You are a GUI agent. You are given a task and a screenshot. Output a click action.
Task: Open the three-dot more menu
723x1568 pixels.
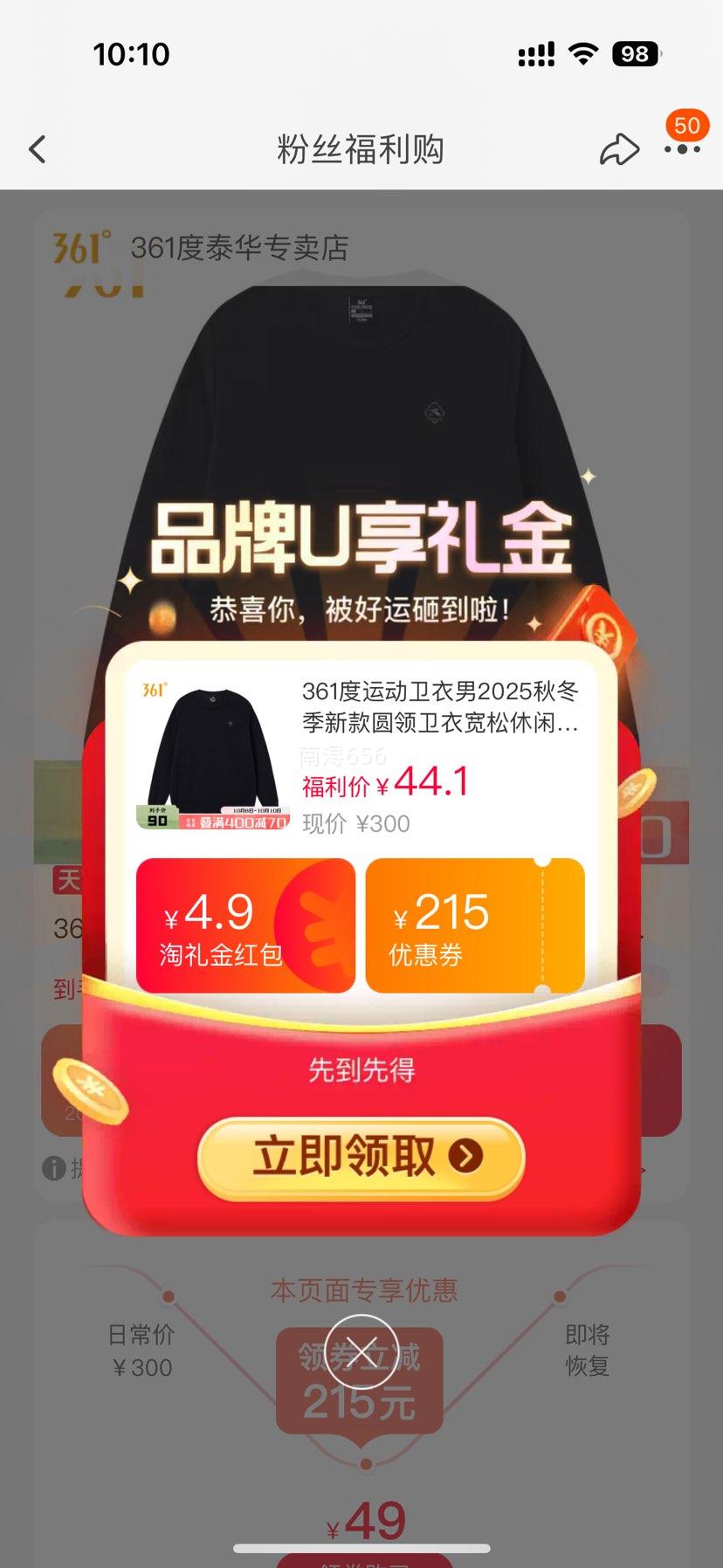pyautogui.click(x=682, y=149)
